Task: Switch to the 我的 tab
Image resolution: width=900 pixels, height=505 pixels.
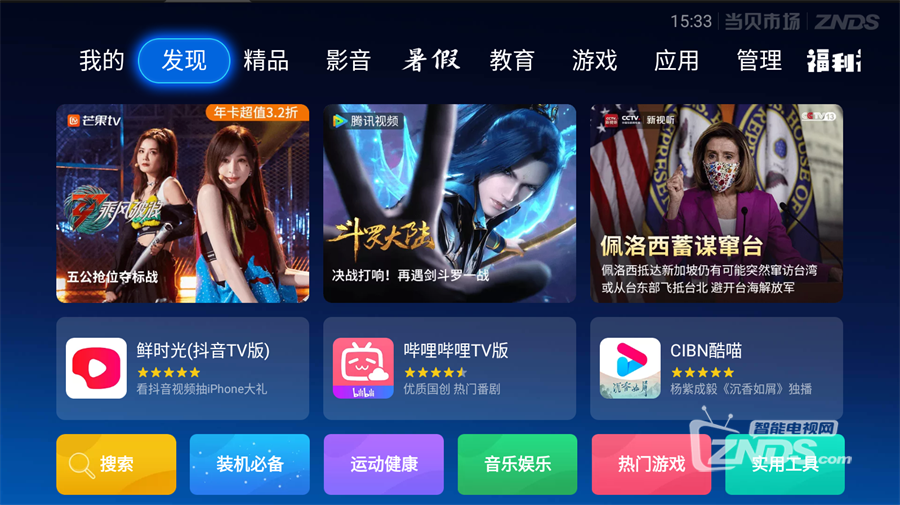Action: tap(102, 61)
